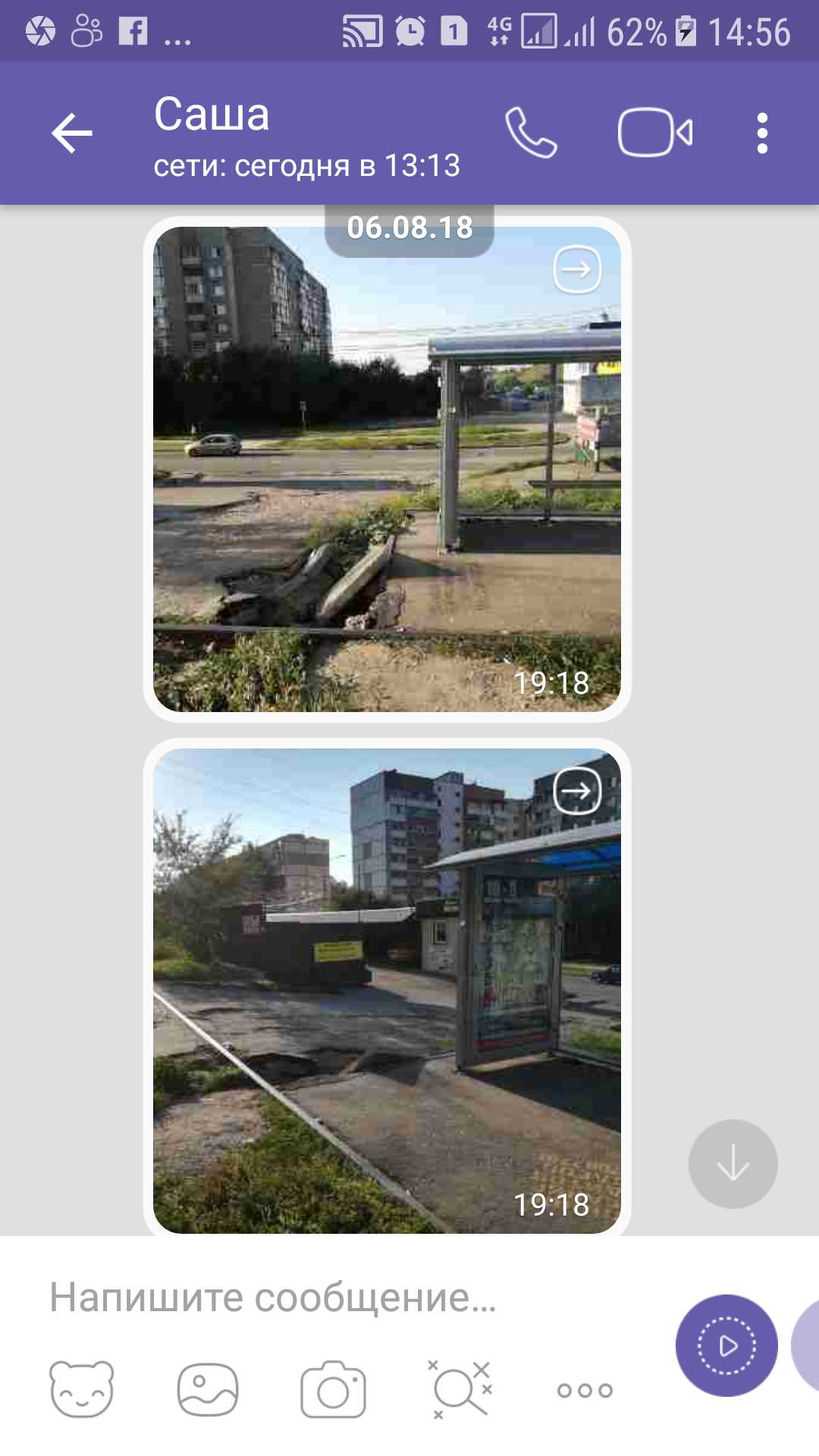Go back from Саша chat
The image size is (819, 1456).
pos(72,133)
